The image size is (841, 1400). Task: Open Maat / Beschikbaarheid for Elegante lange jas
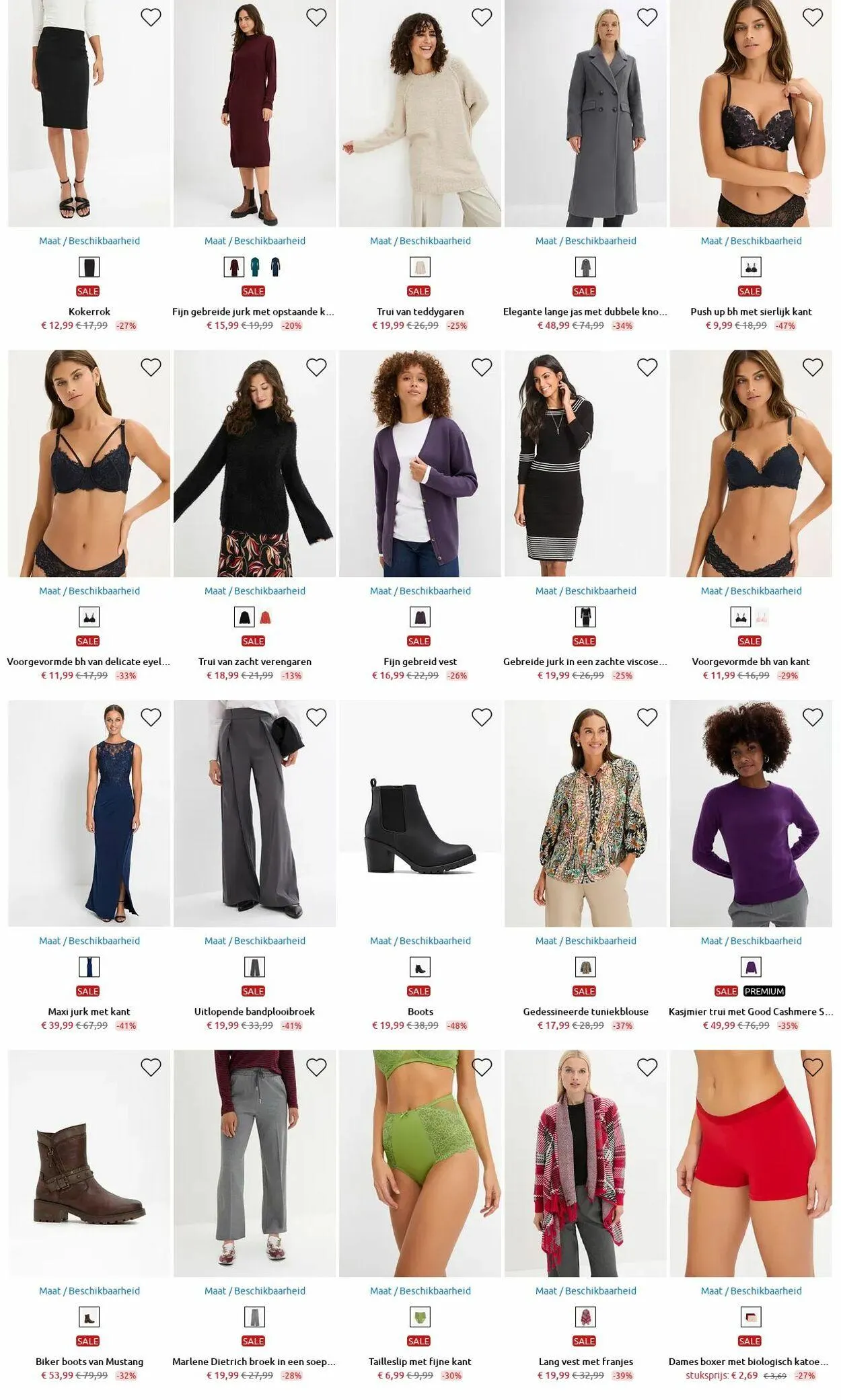(x=585, y=241)
